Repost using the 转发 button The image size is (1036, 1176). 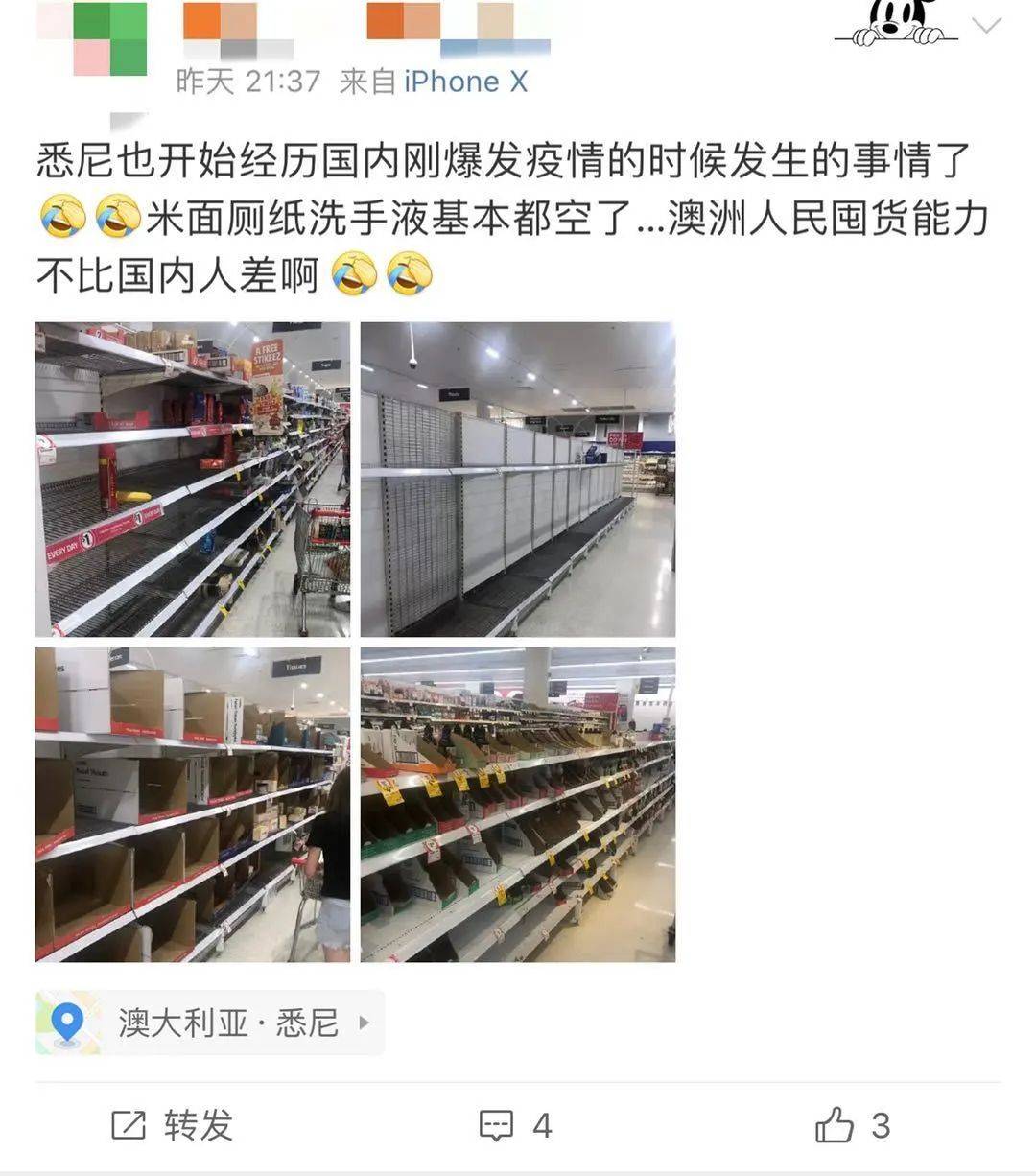(x=173, y=1125)
